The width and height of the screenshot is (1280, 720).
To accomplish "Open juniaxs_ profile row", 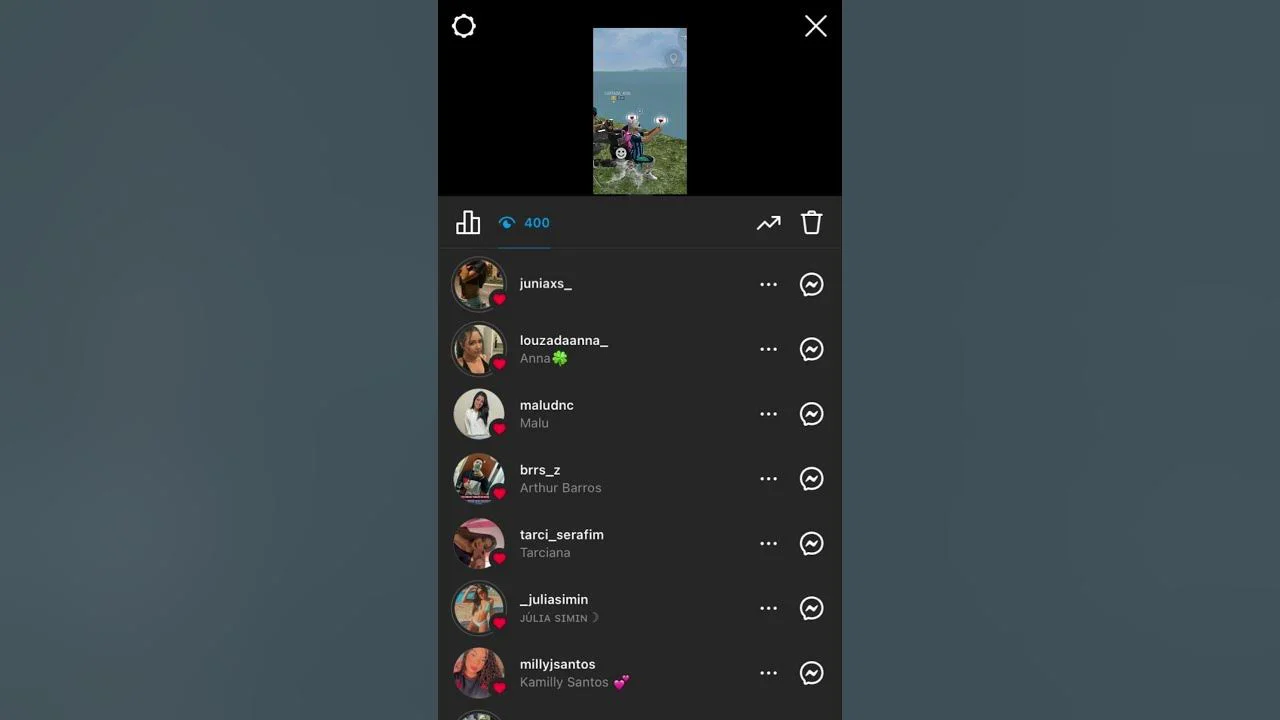I will [x=546, y=284].
